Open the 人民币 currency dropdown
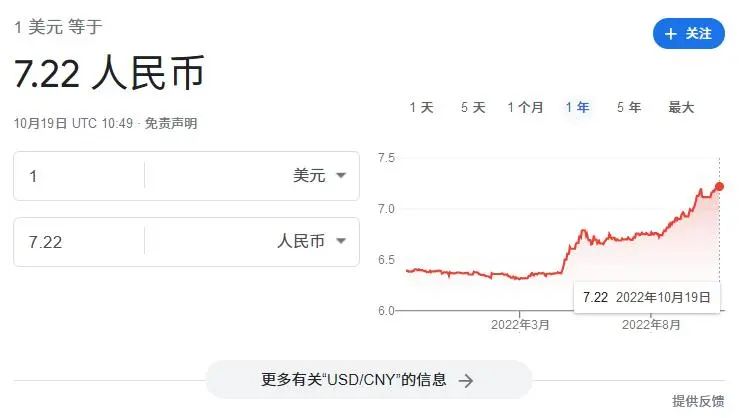 [252, 242]
